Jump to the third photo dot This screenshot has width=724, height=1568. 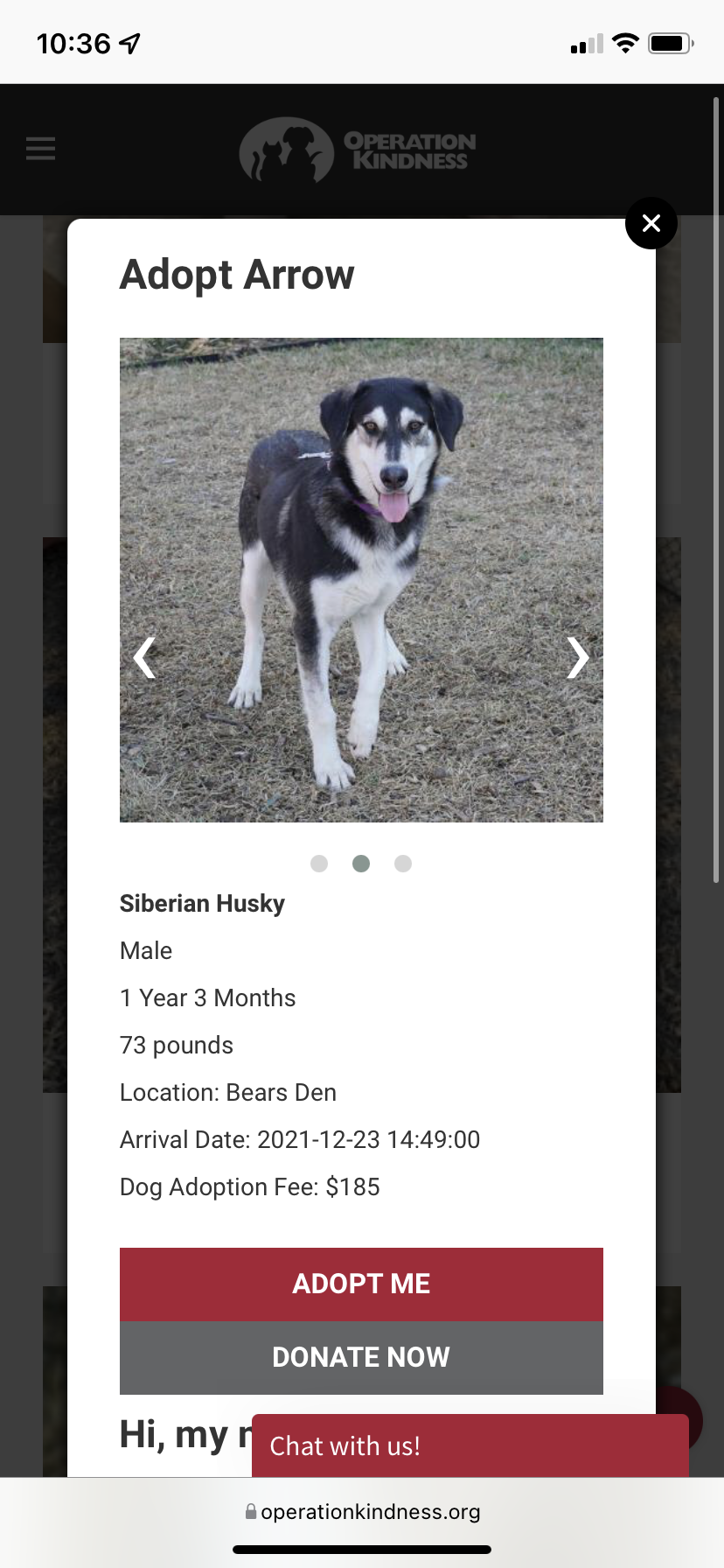click(x=403, y=864)
